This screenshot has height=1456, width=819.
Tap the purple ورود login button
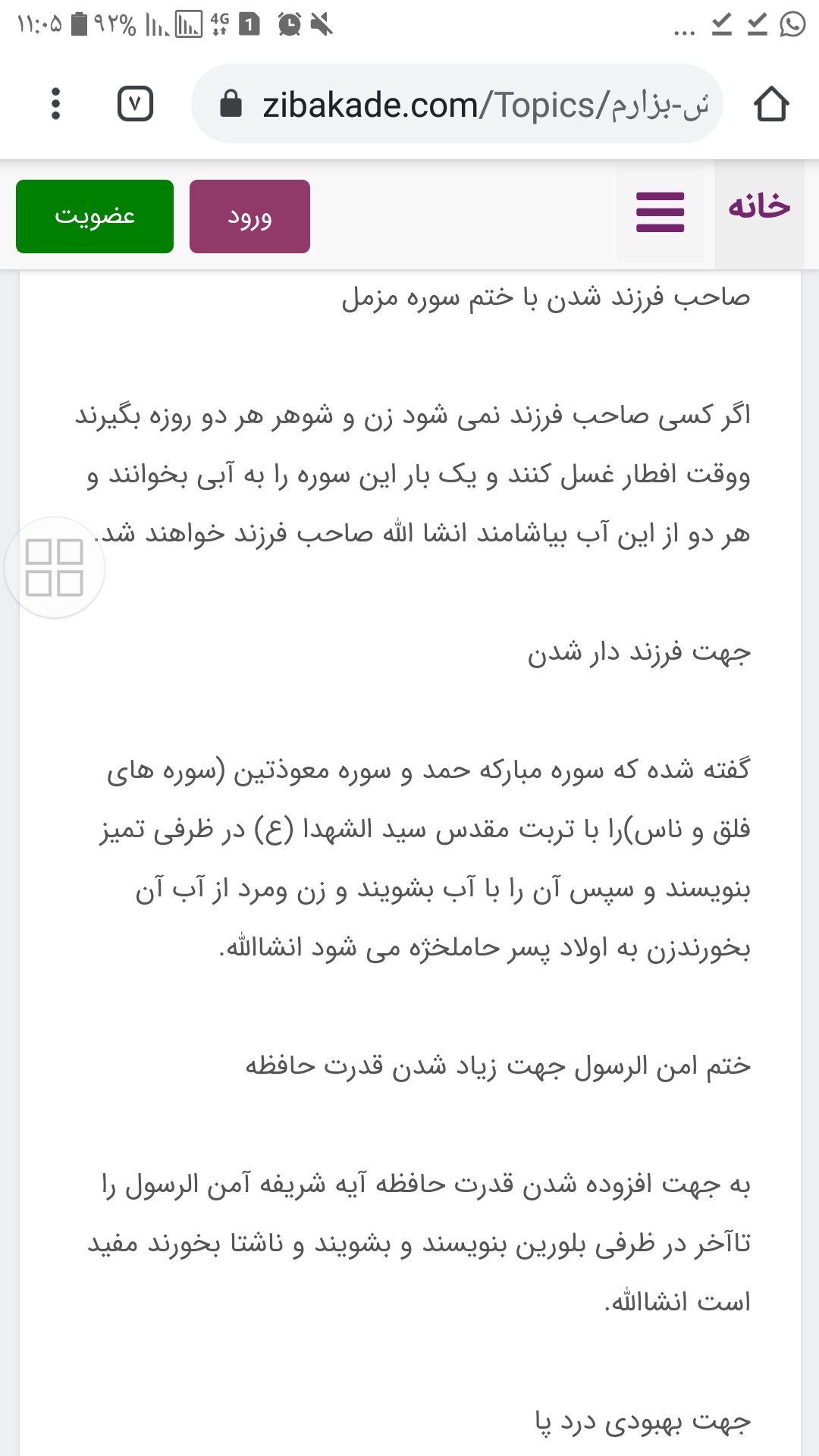click(x=249, y=216)
